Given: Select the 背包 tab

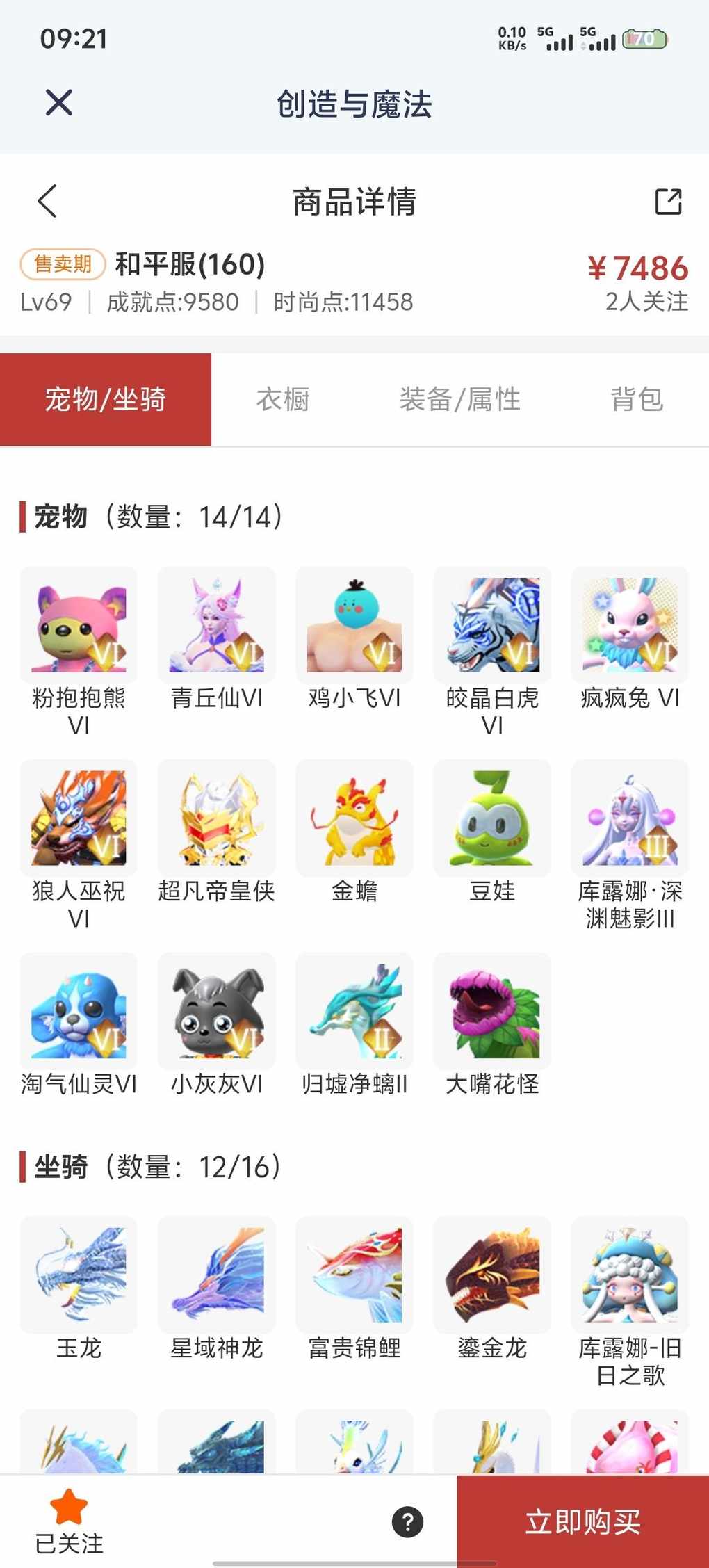Looking at the screenshot, I should pyautogui.click(x=637, y=400).
